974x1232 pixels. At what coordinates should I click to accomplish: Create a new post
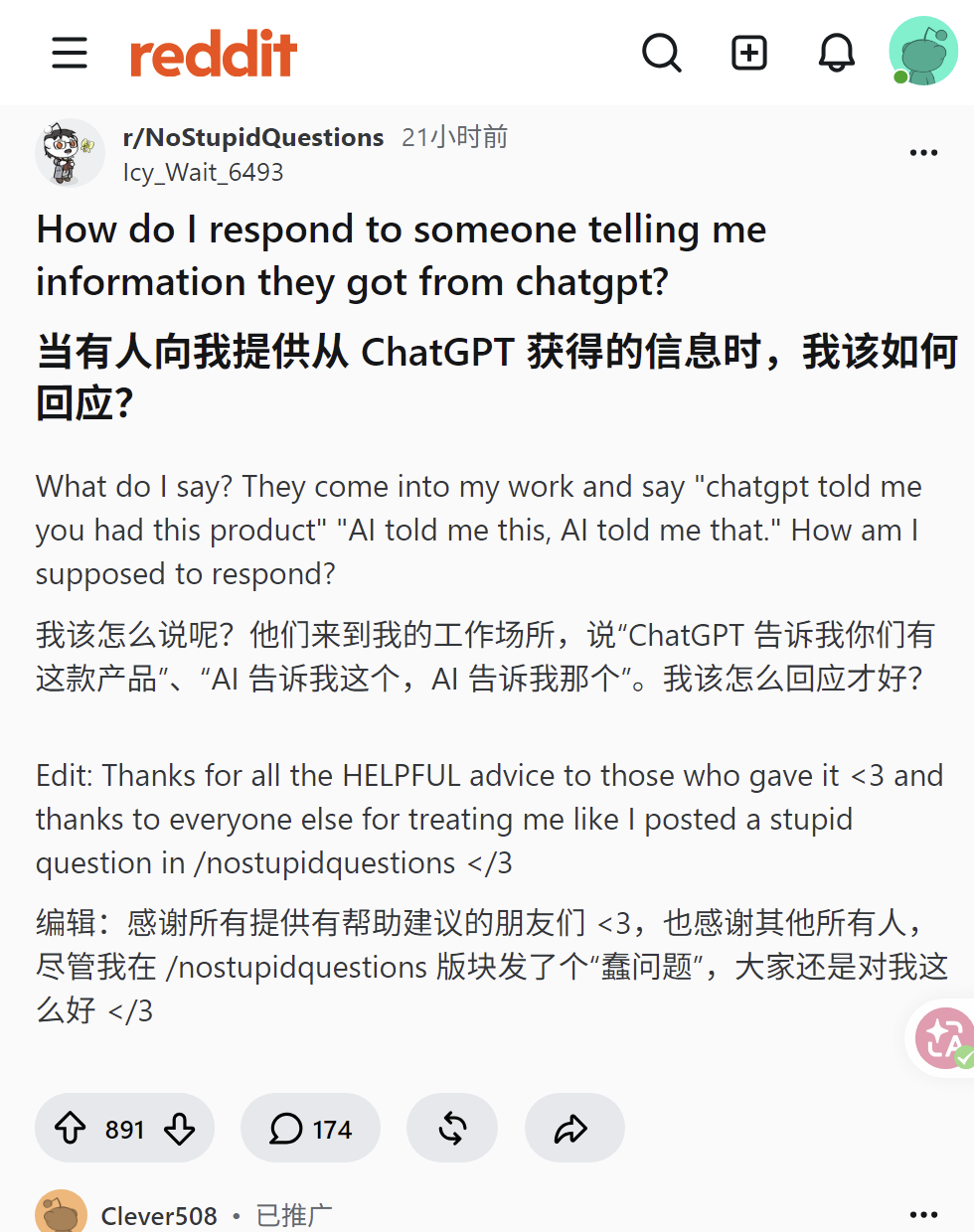tap(749, 53)
